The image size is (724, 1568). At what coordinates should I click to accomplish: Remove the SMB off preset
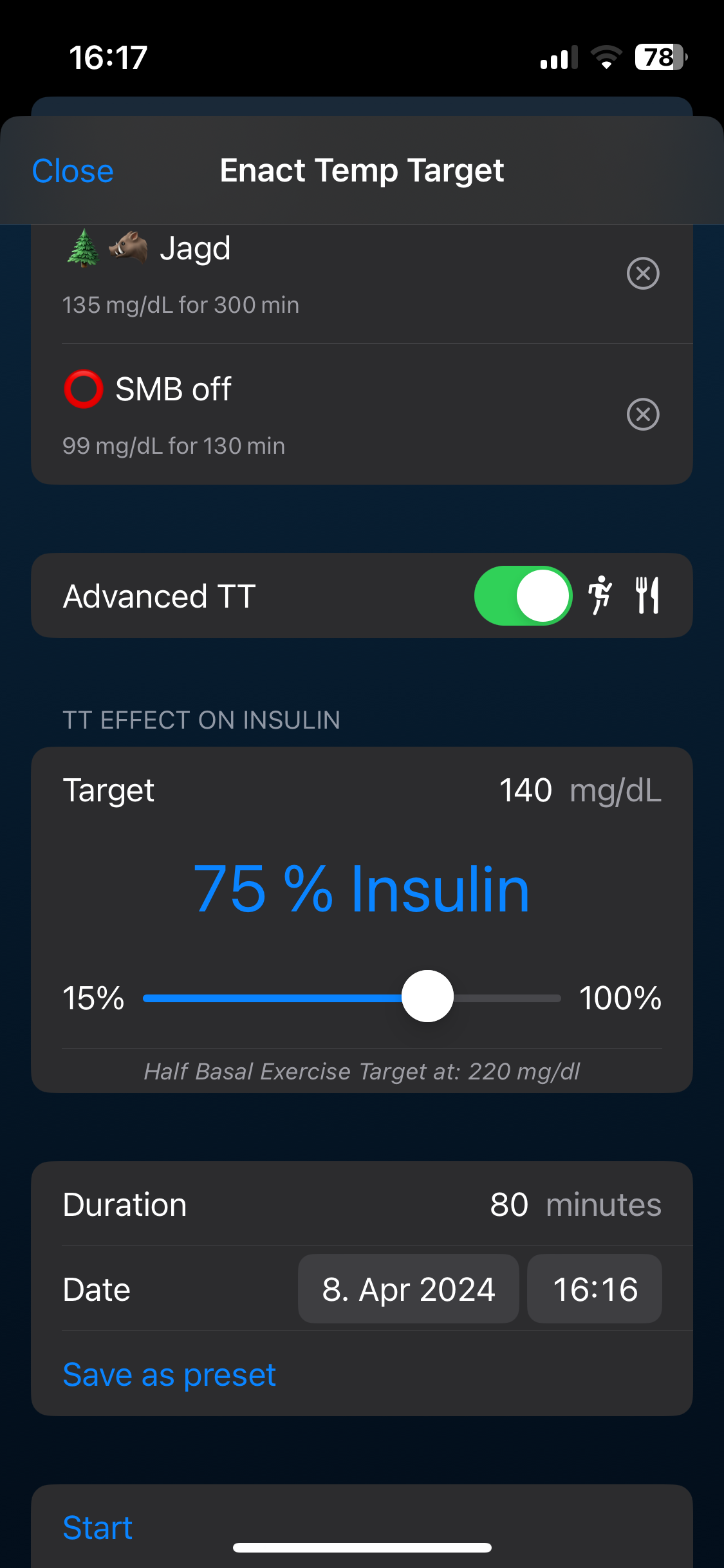click(643, 415)
